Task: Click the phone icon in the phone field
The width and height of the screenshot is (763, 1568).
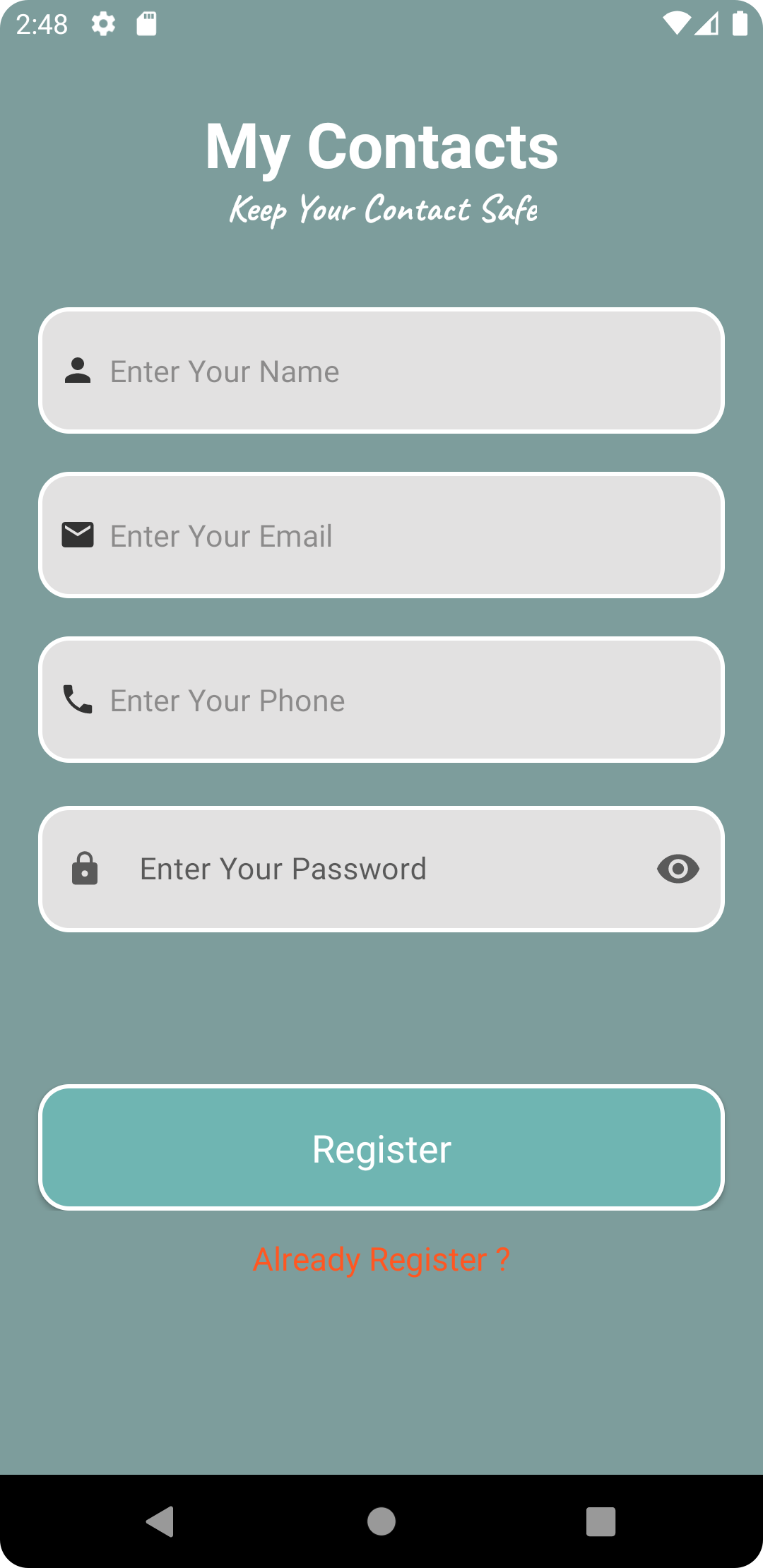Action: coord(78,699)
